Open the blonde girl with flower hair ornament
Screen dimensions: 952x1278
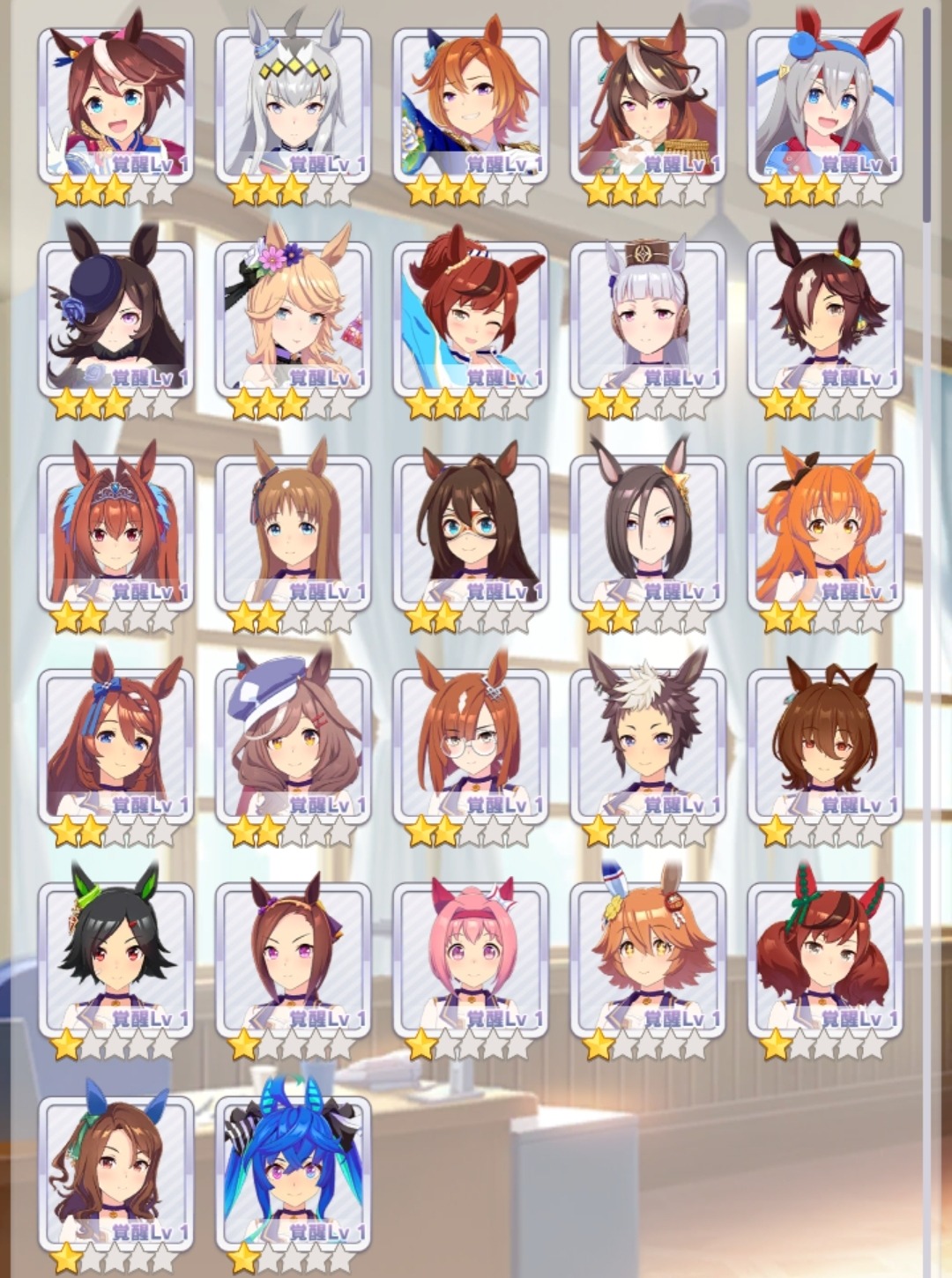[294, 319]
